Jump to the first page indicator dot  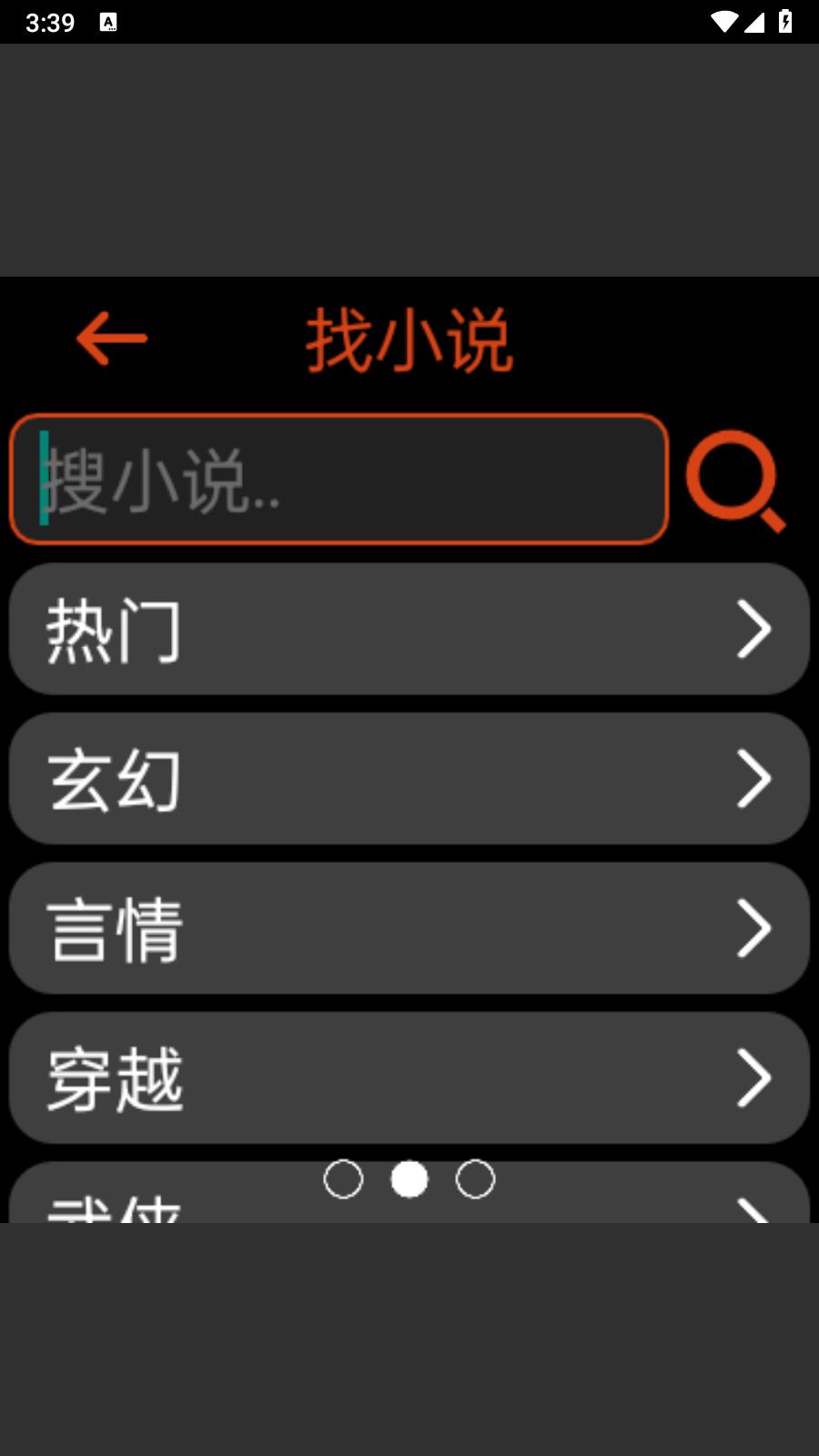343,1179
